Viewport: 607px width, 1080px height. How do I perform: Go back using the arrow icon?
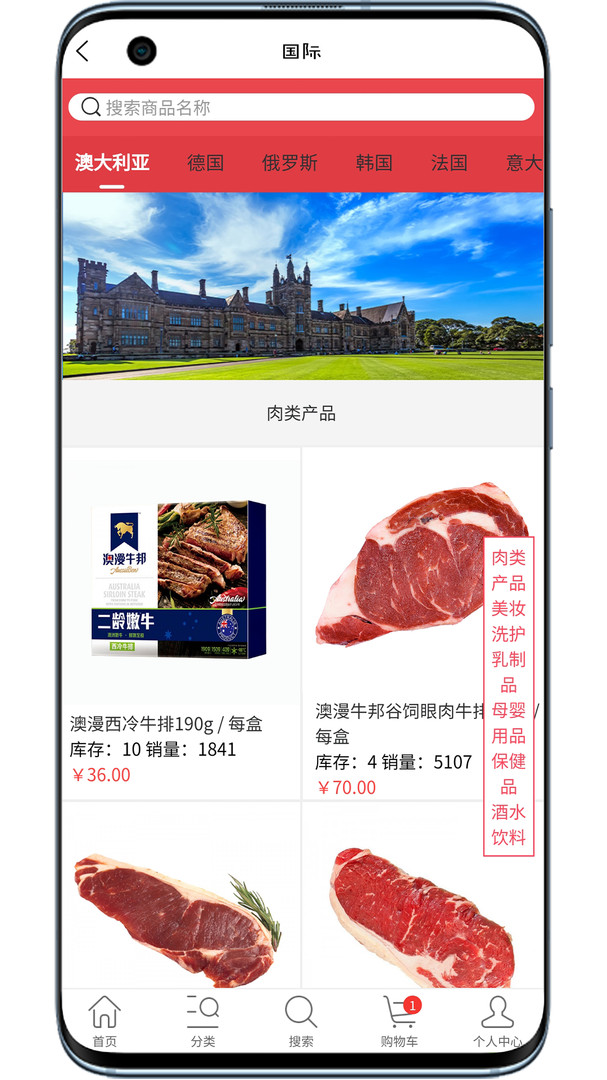tap(83, 51)
